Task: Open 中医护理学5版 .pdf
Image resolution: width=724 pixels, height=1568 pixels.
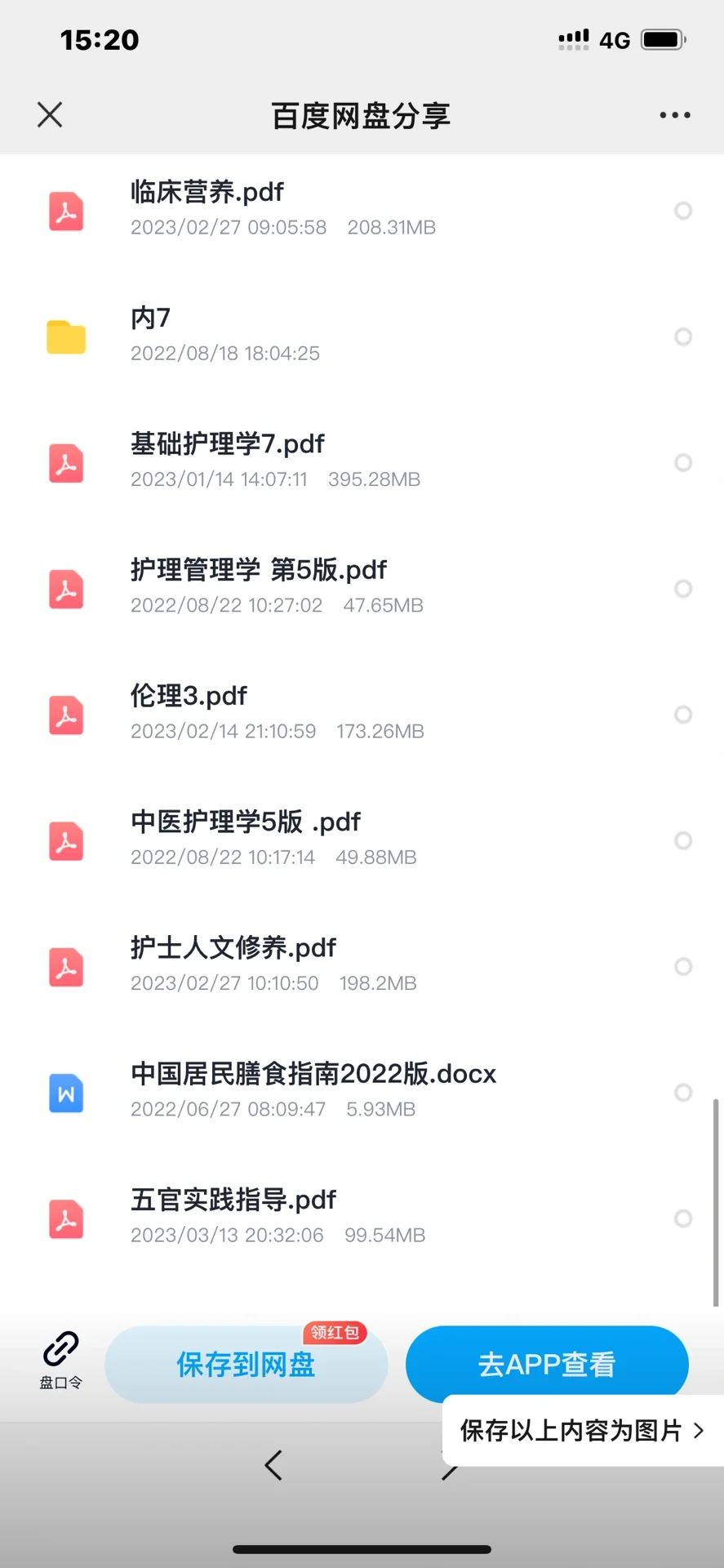Action: pyautogui.click(x=245, y=822)
